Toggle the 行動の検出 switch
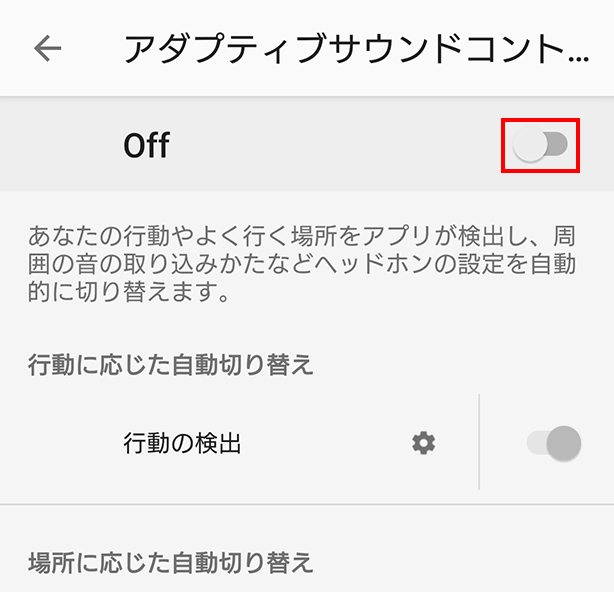Viewport: 614px width, 592px height. pos(554,443)
